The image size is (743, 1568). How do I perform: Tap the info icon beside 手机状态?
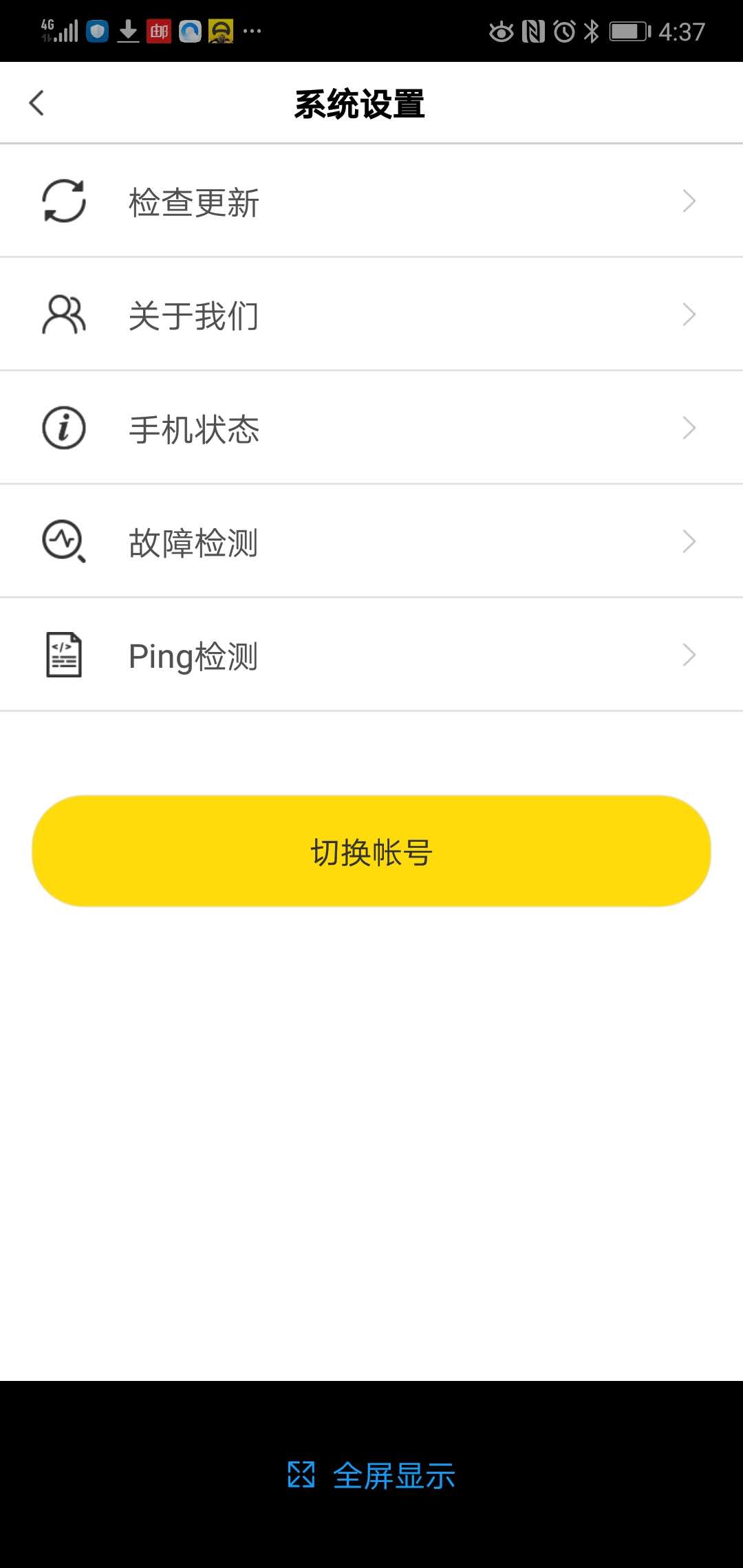pos(63,428)
